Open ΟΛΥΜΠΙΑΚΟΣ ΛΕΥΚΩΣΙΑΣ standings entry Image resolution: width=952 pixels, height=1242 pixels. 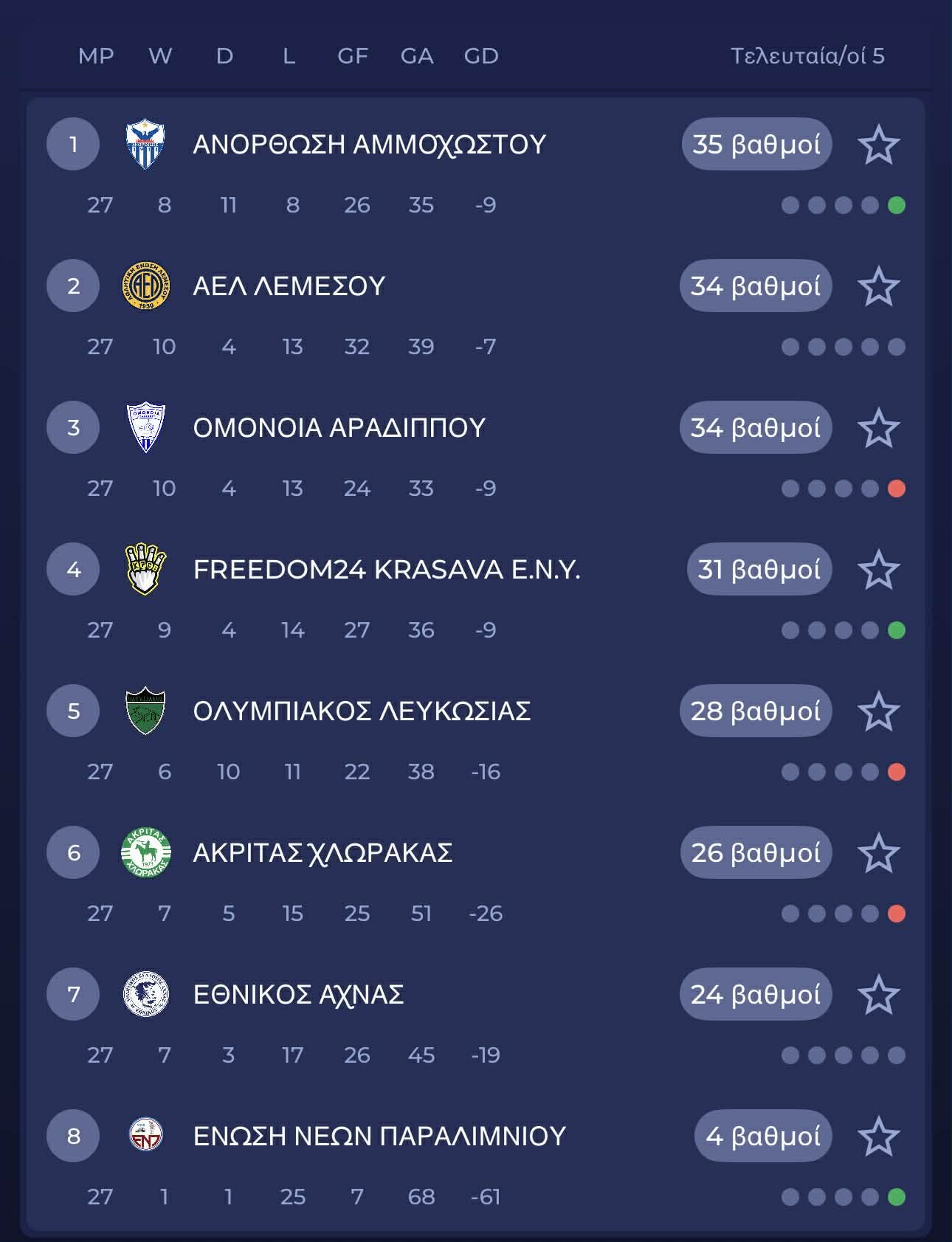coord(362,711)
